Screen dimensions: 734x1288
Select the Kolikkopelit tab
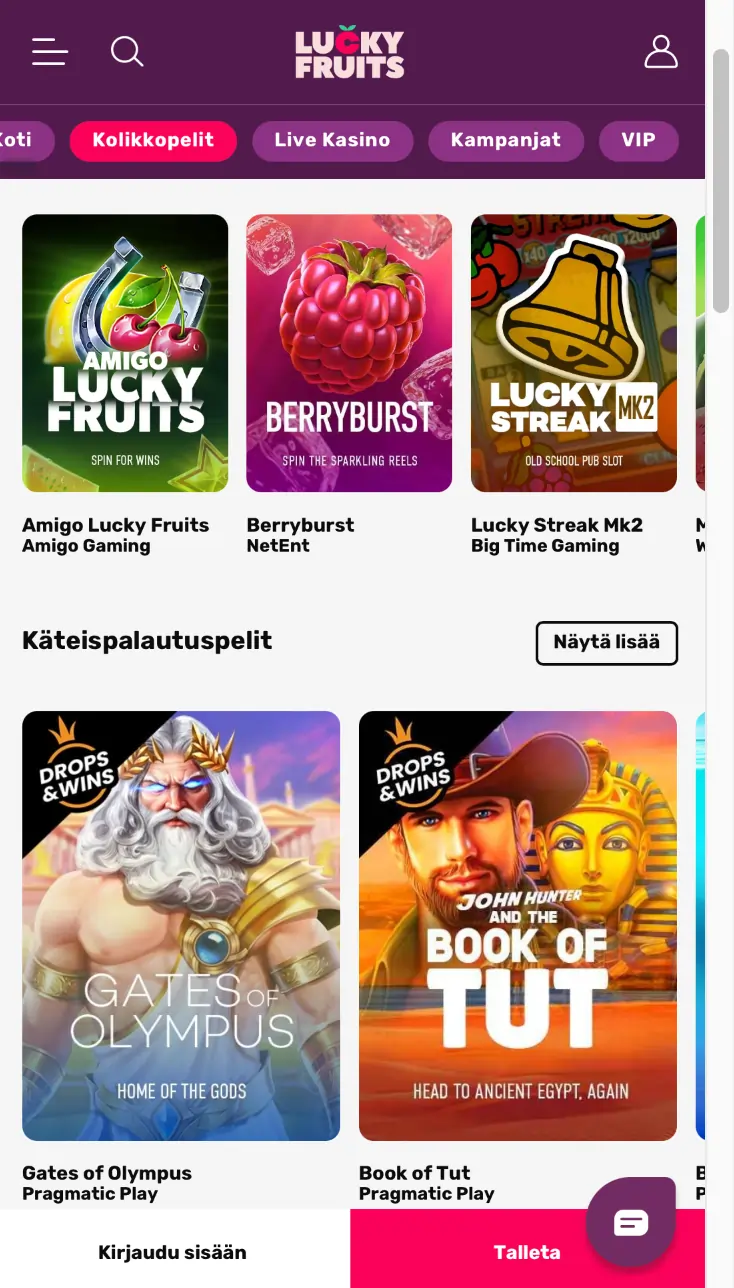153,141
